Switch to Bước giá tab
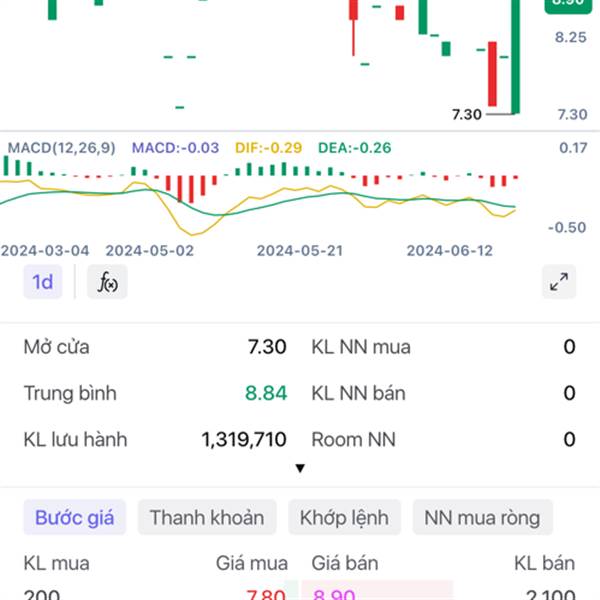 click(75, 518)
